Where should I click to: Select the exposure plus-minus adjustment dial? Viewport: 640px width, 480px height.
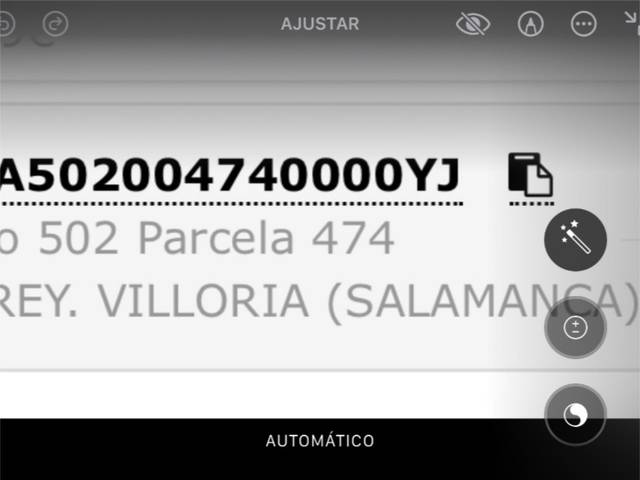(575, 328)
